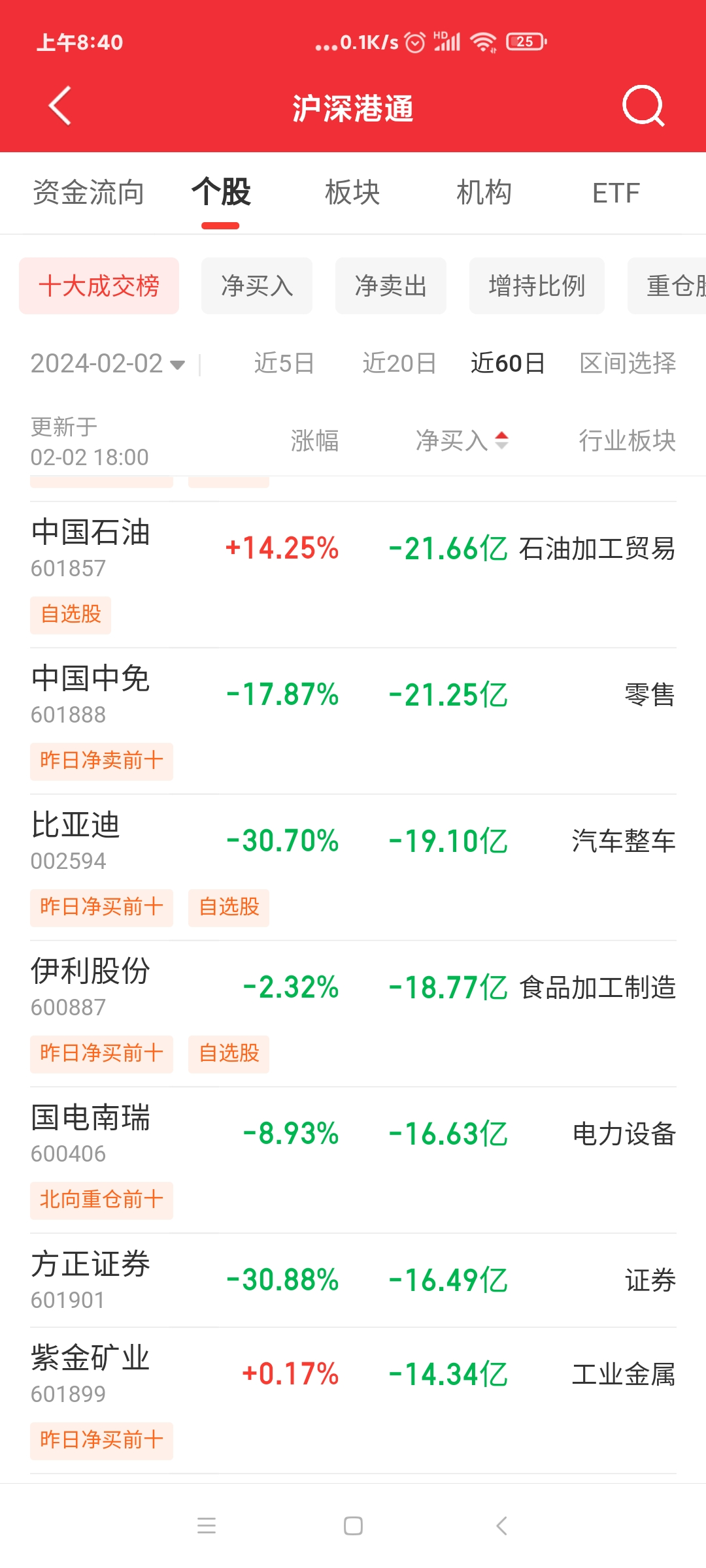The image size is (706, 1568).
Task: Open the ETF tab
Action: [615, 193]
